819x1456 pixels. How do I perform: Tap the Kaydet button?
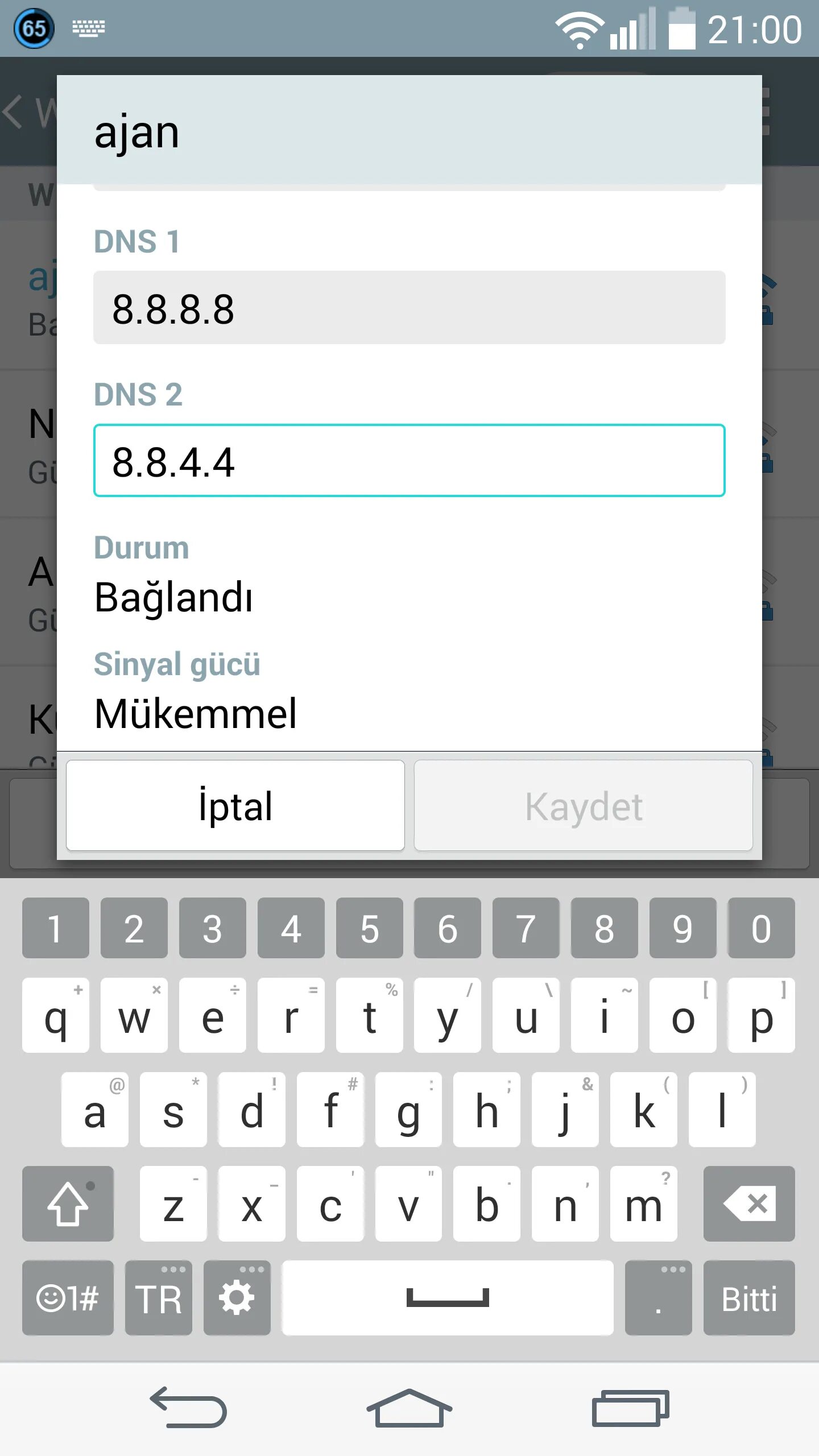(584, 805)
